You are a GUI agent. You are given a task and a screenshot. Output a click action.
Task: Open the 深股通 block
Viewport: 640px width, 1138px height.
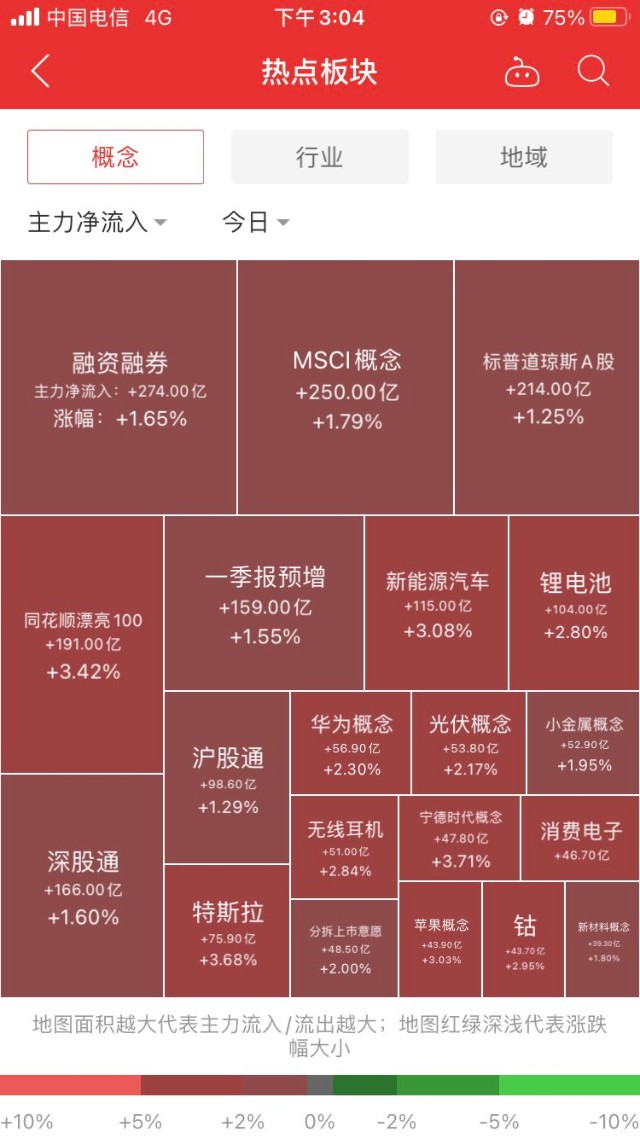click(83, 886)
